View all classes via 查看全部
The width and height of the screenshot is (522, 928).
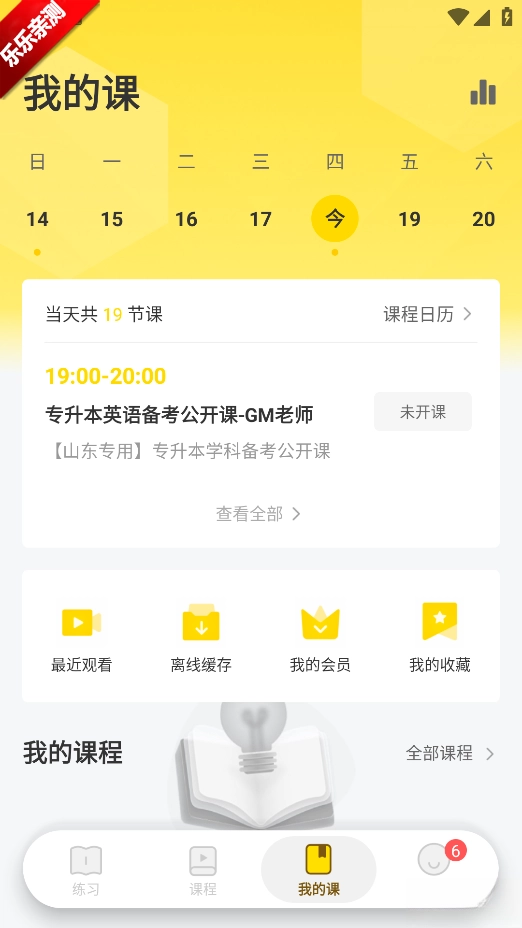pos(259,514)
